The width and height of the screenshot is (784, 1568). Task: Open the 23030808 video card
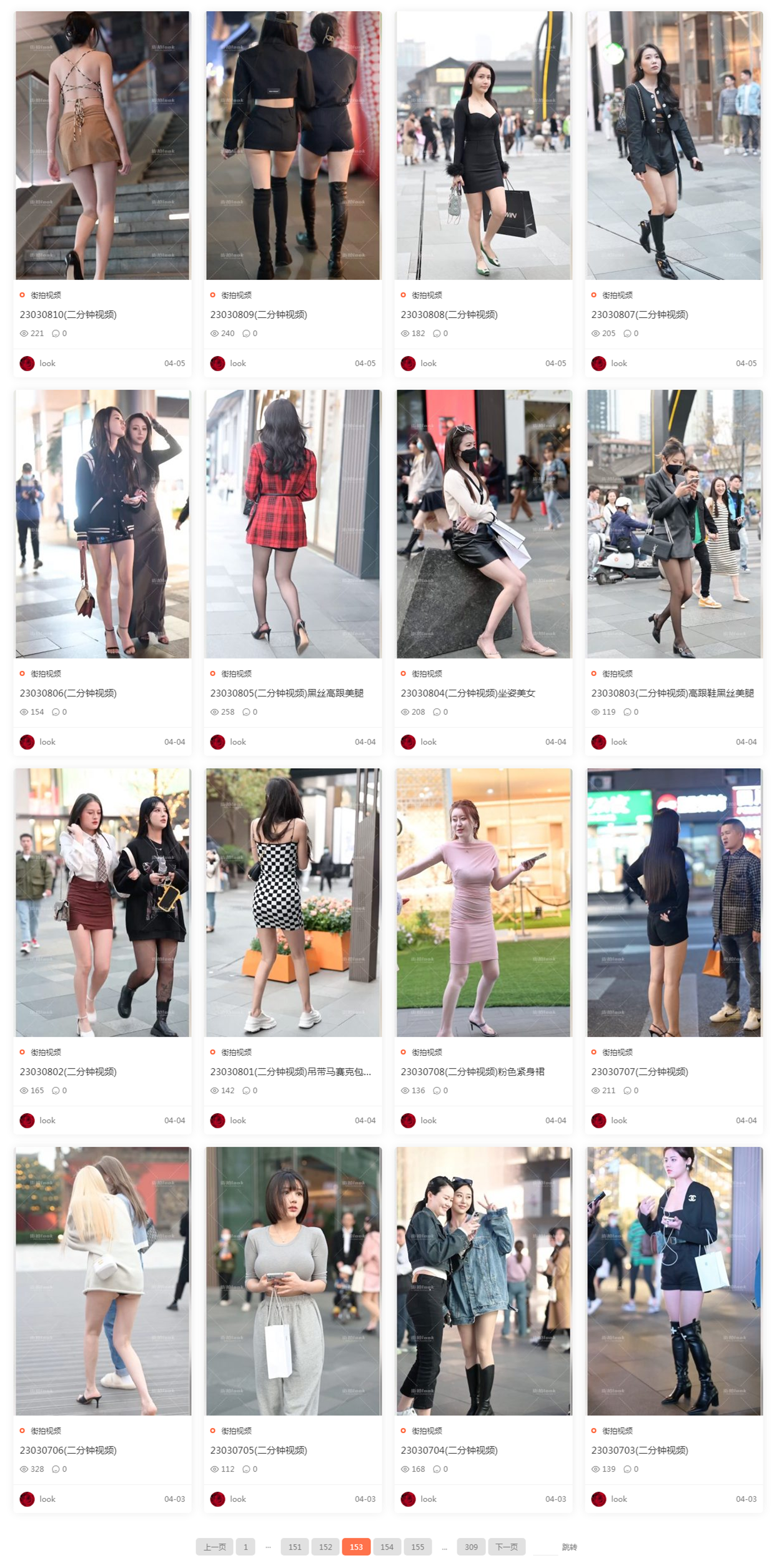484,146
